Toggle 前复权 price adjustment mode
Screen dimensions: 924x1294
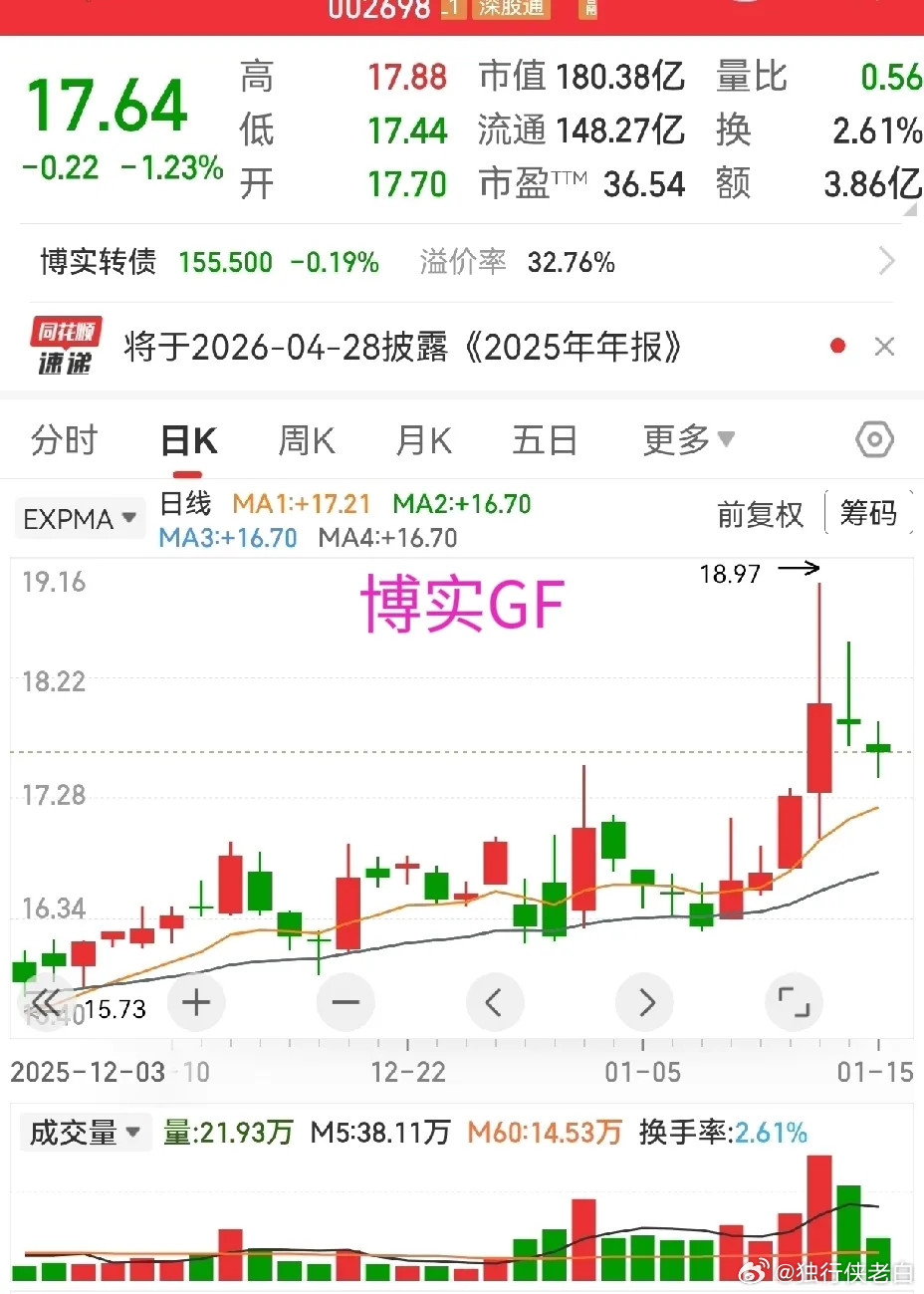click(x=760, y=516)
